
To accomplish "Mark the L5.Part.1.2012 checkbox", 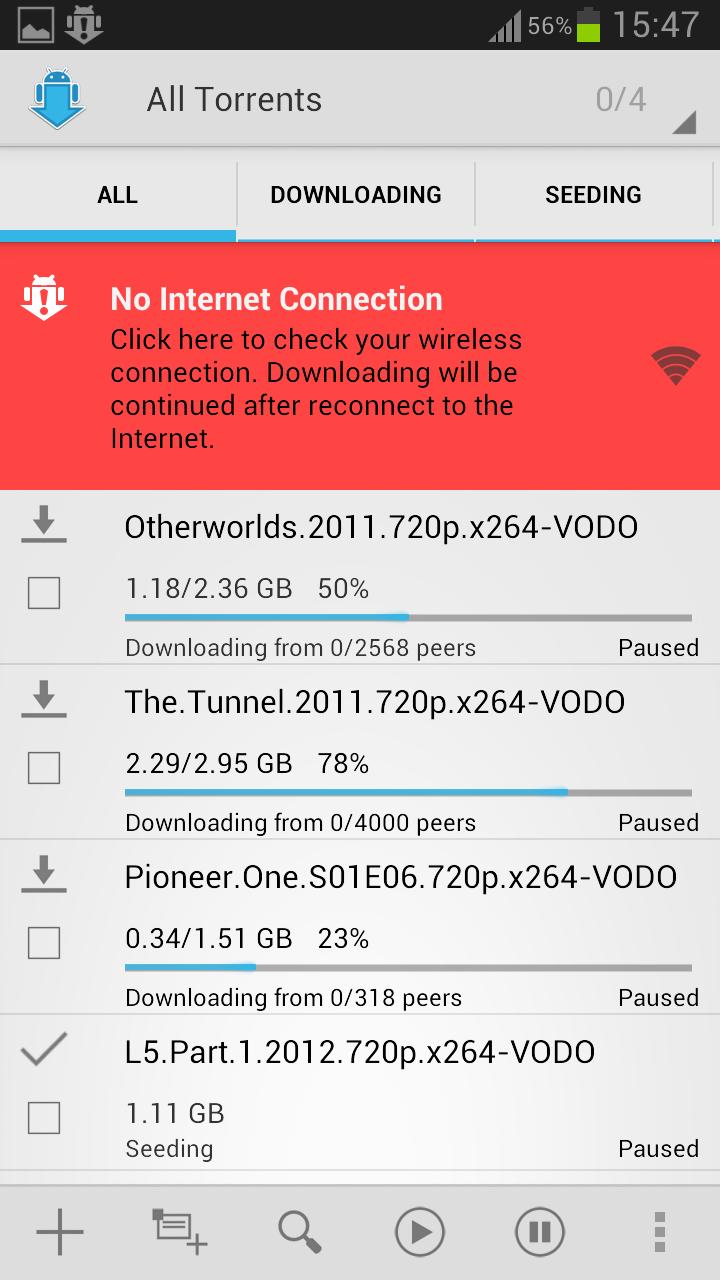I will click(44, 1117).
